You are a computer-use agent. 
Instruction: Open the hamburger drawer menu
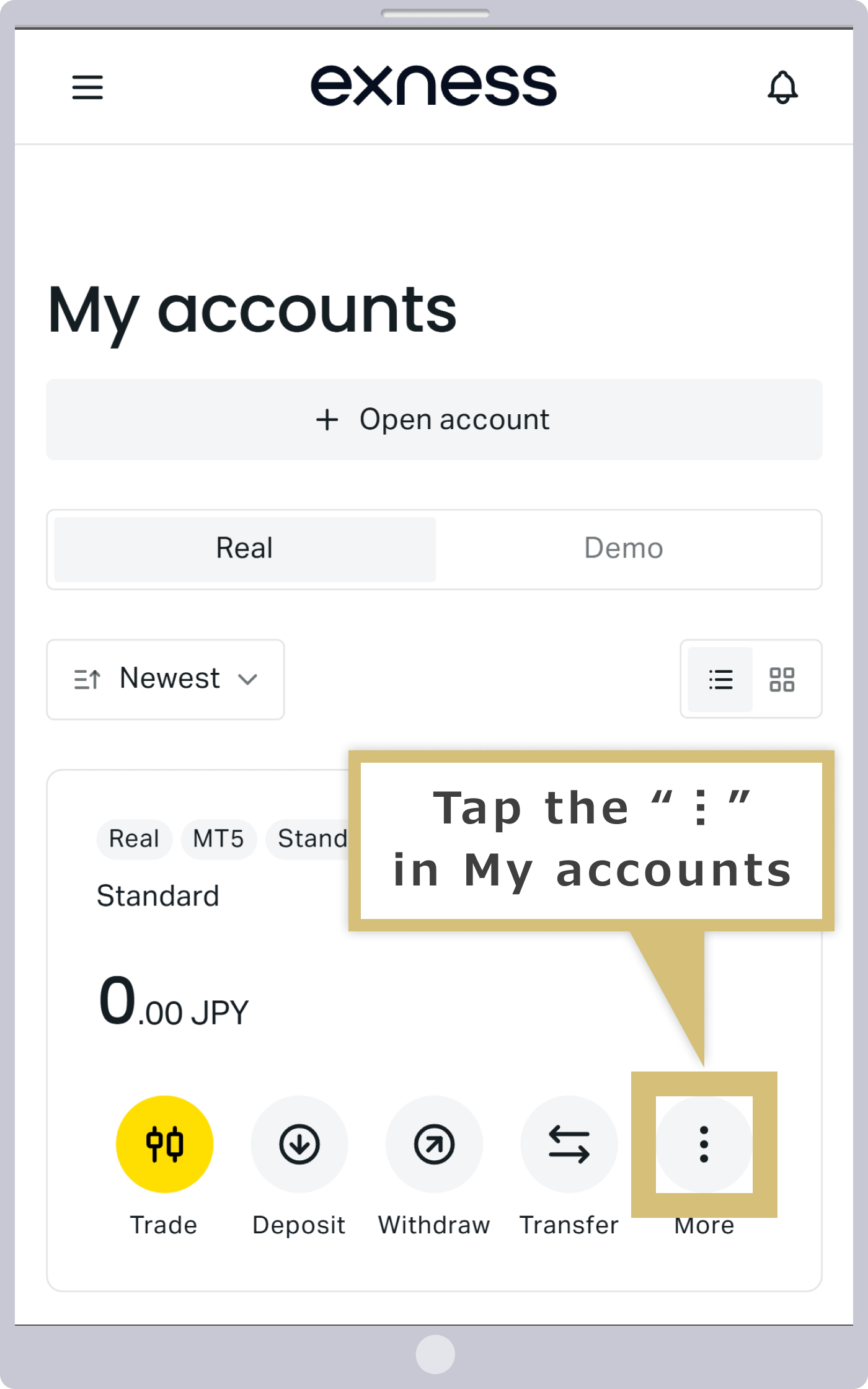87,87
